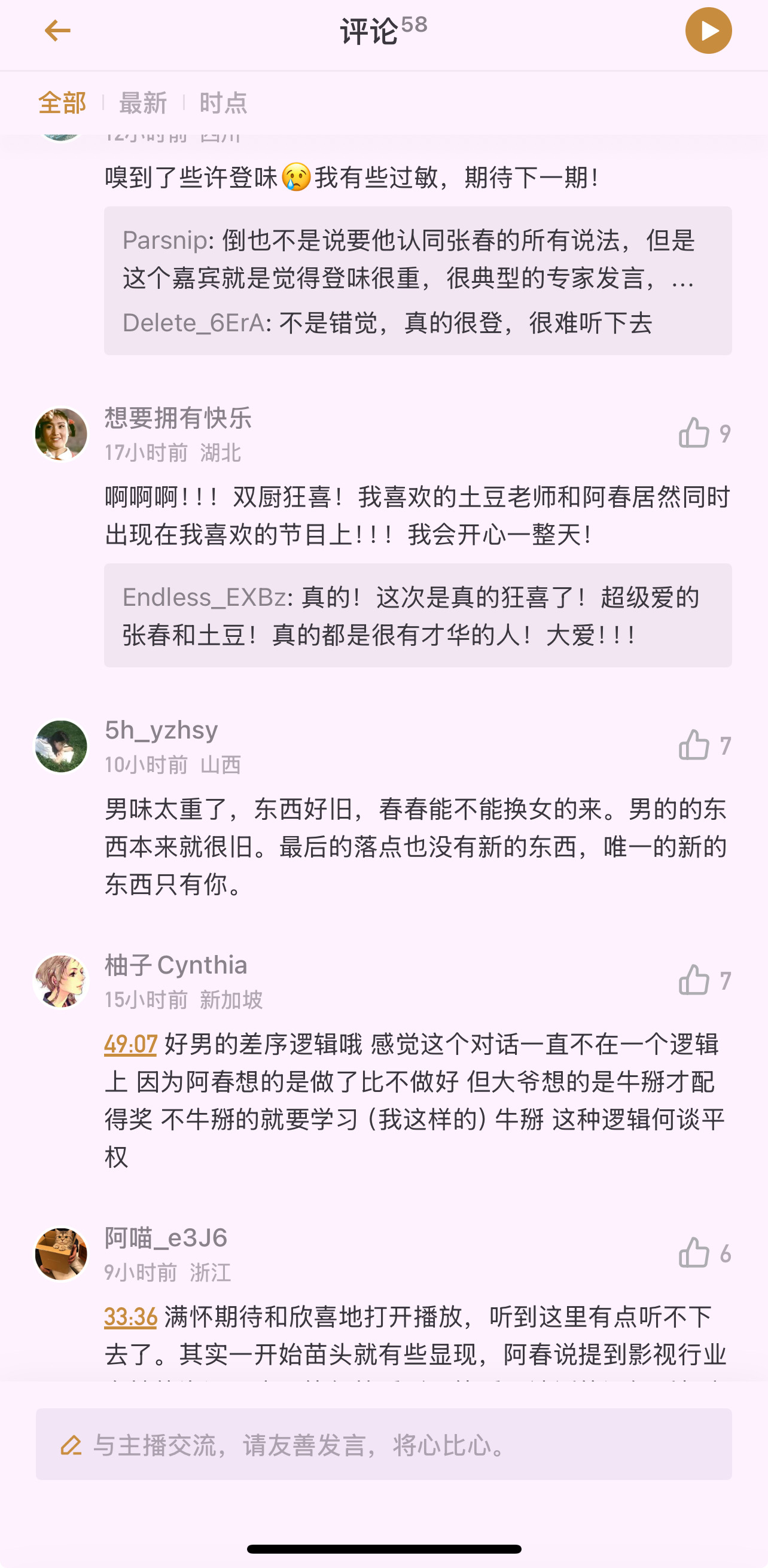Open replies from Parsnip and Delete_6ErA

[x=418, y=280]
